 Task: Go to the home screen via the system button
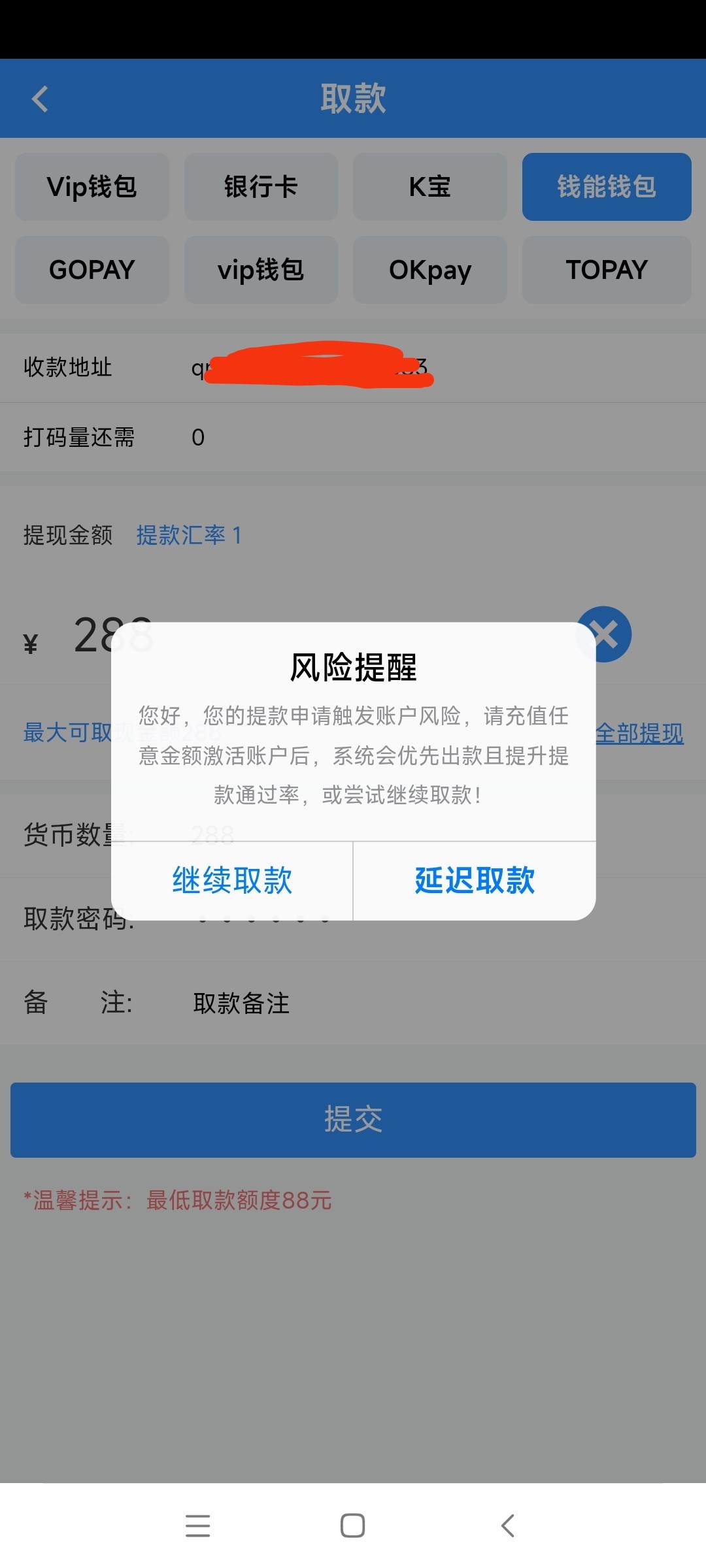click(x=353, y=1526)
